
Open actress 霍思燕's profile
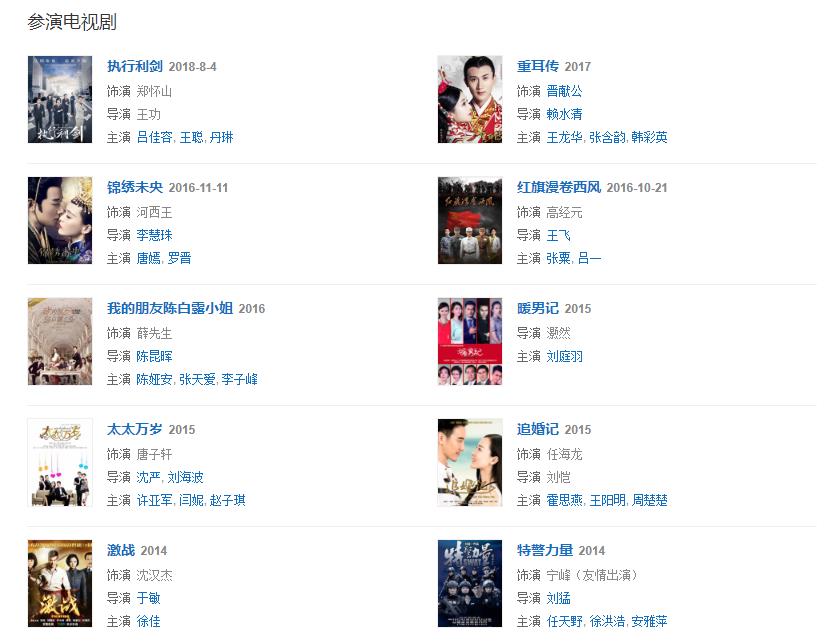tap(564, 500)
